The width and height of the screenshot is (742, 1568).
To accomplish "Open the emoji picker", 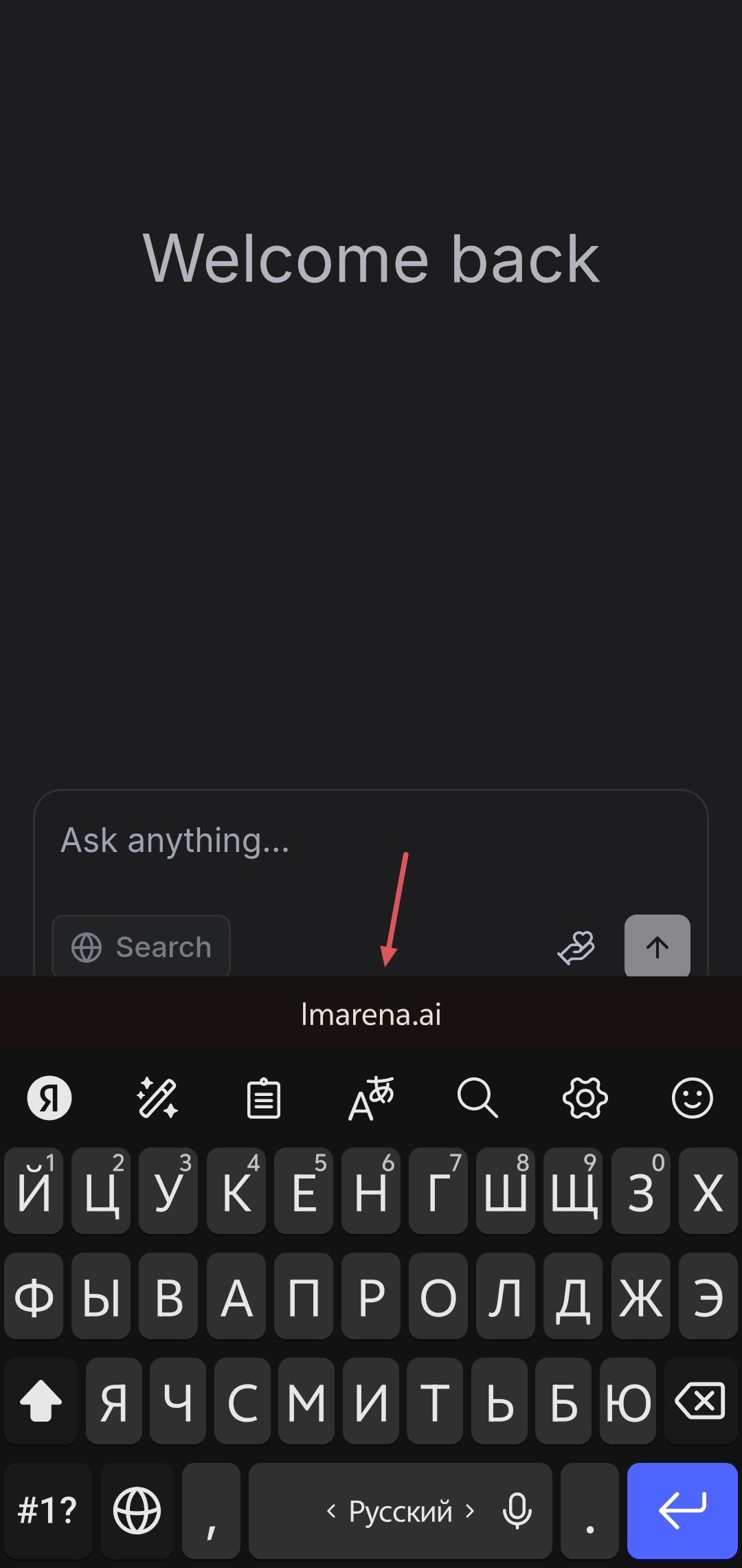I will point(692,1097).
